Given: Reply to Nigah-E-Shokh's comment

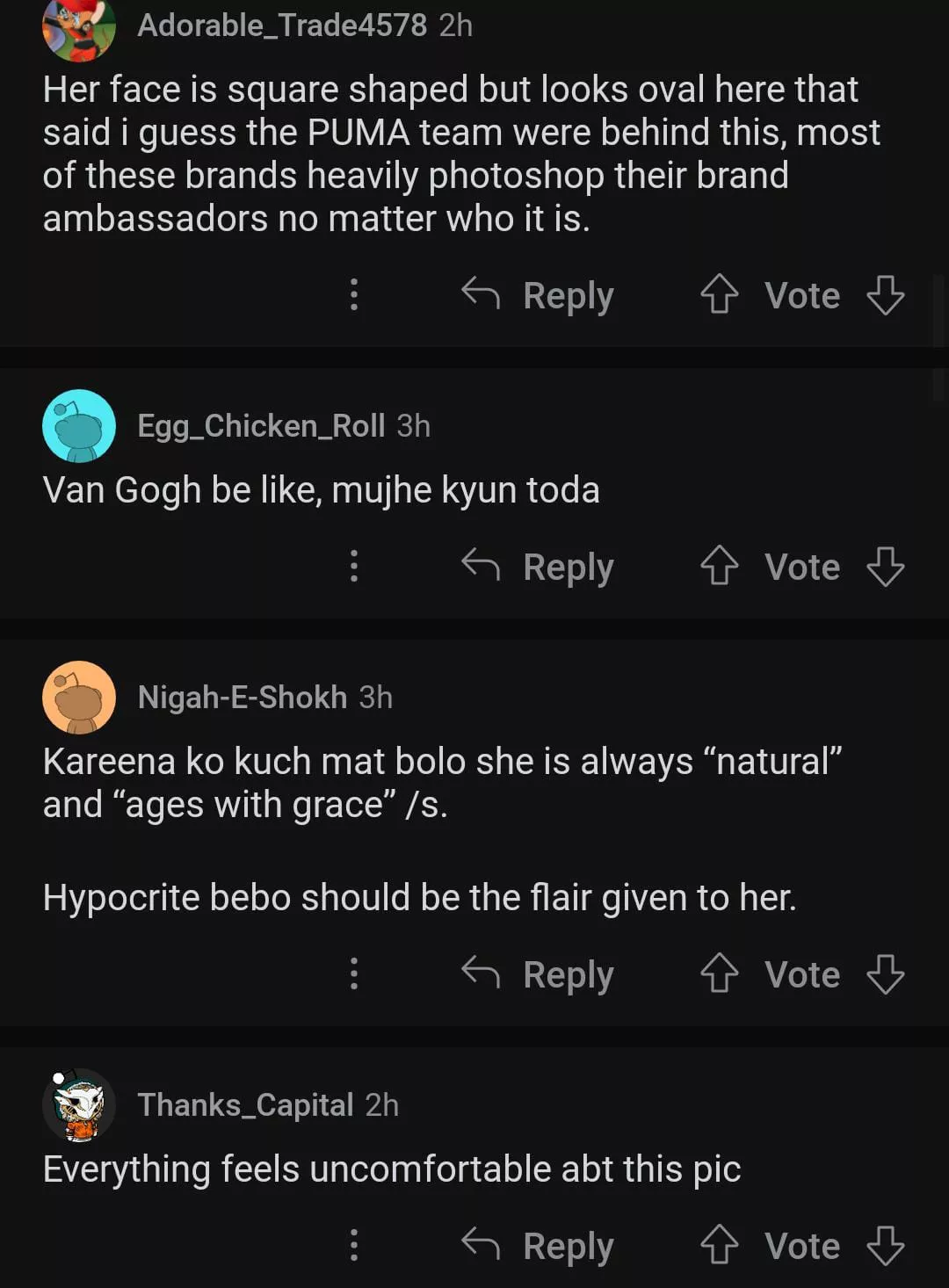Looking at the screenshot, I should (538, 974).
